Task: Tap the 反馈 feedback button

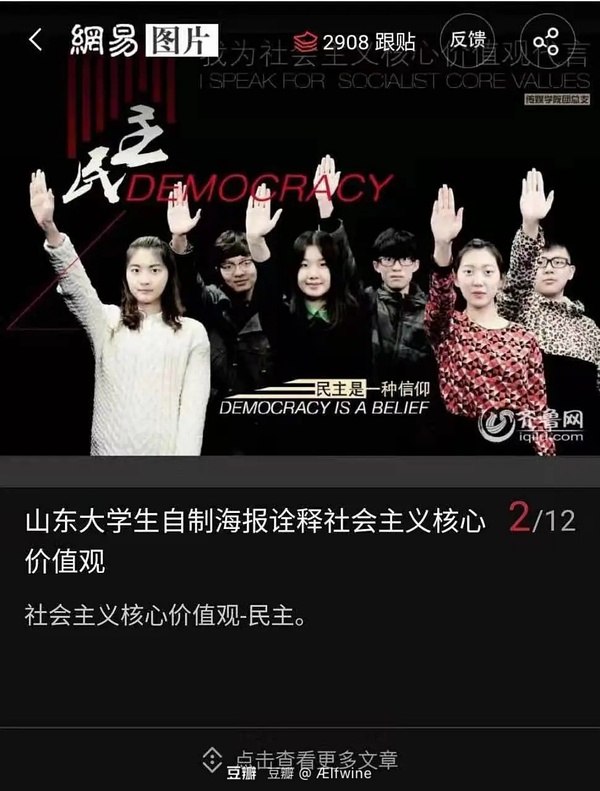Action: click(x=467, y=40)
